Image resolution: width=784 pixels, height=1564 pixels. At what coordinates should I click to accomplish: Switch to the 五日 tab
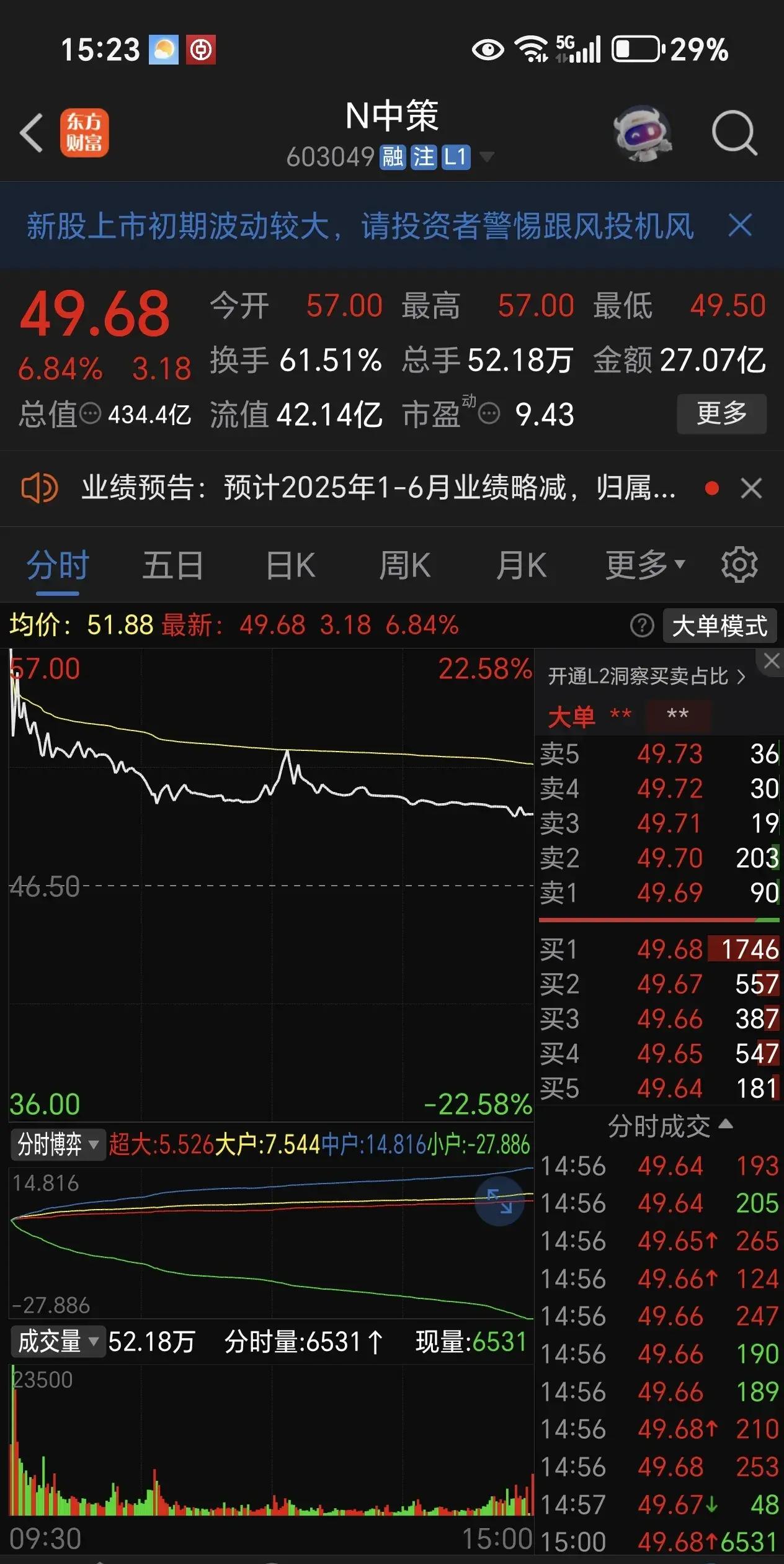(174, 564)
